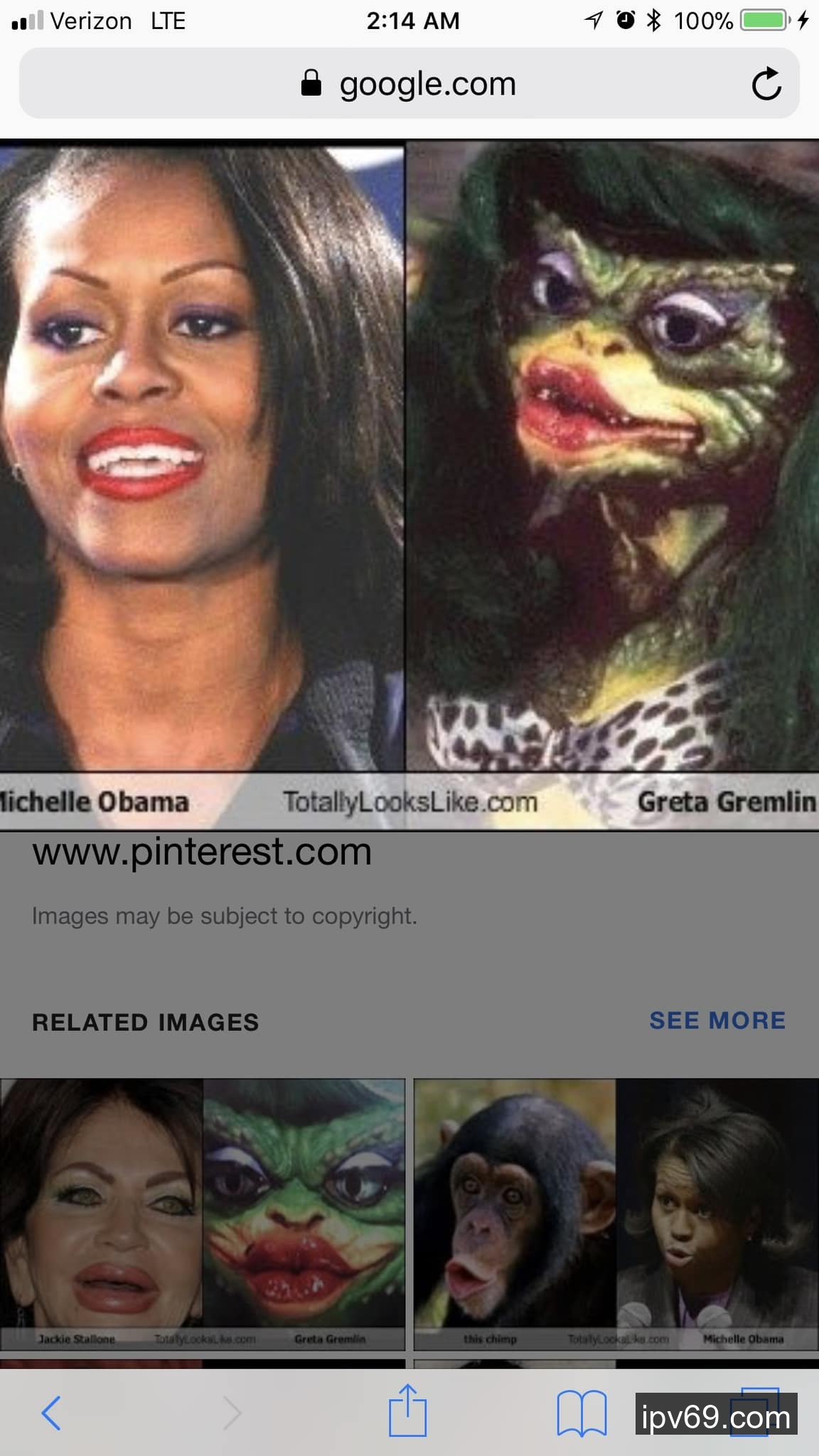The width and height of the screenshot is (819, 1456).
Task: Open the www.pinterest.com source link
Action: coord(202,852)
